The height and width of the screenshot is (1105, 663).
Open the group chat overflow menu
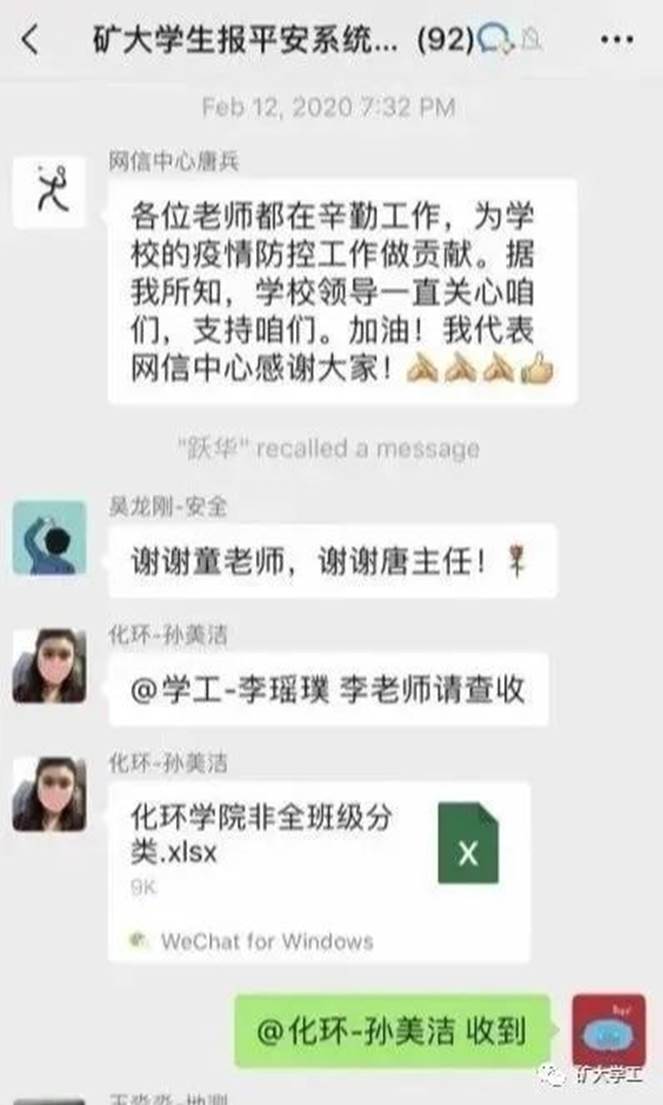point(616,41)
